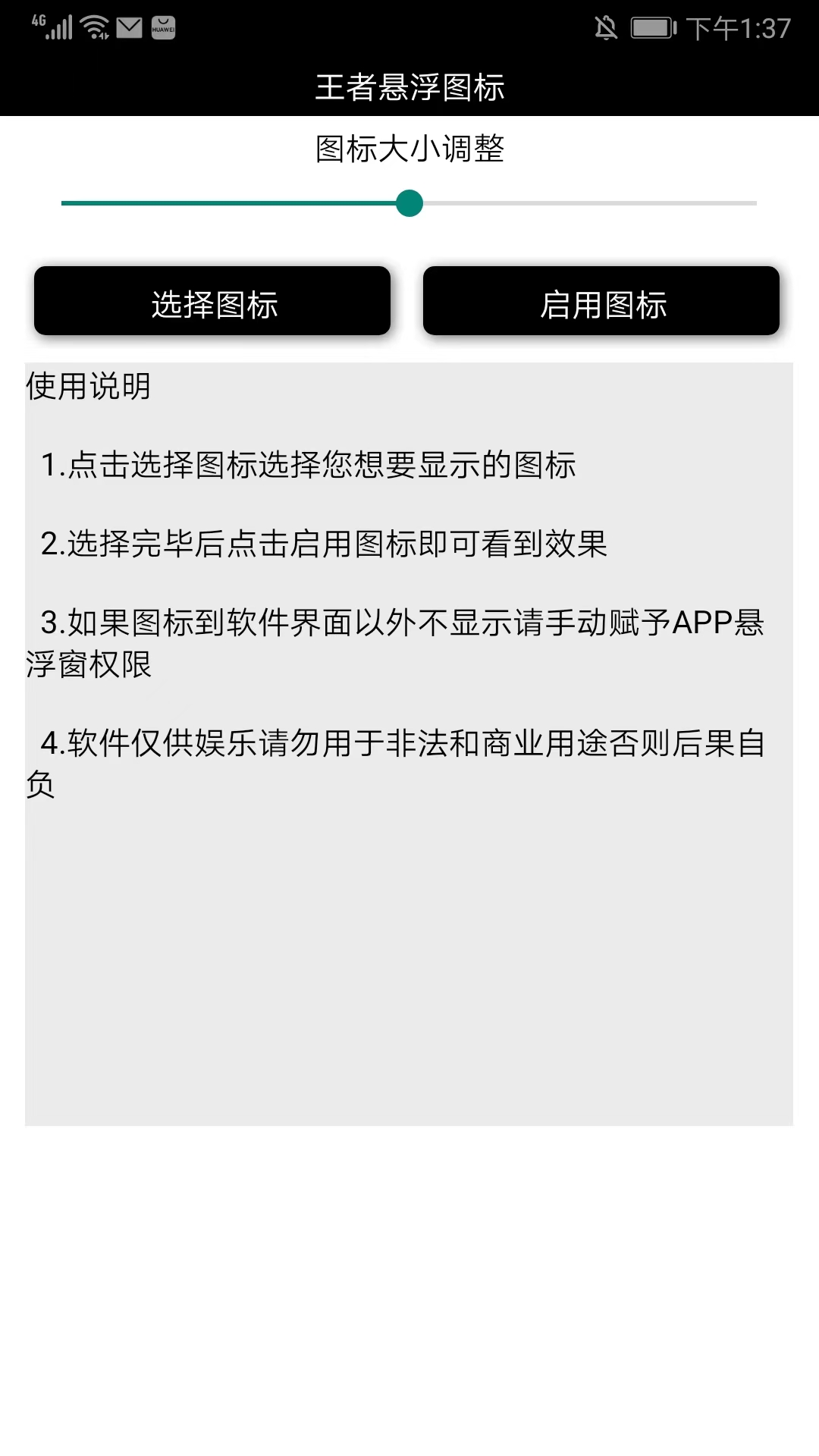Tap the 王者悬浮图标 title bar
This screenshot has width=819, height=1456.
[x=409, y=86]
